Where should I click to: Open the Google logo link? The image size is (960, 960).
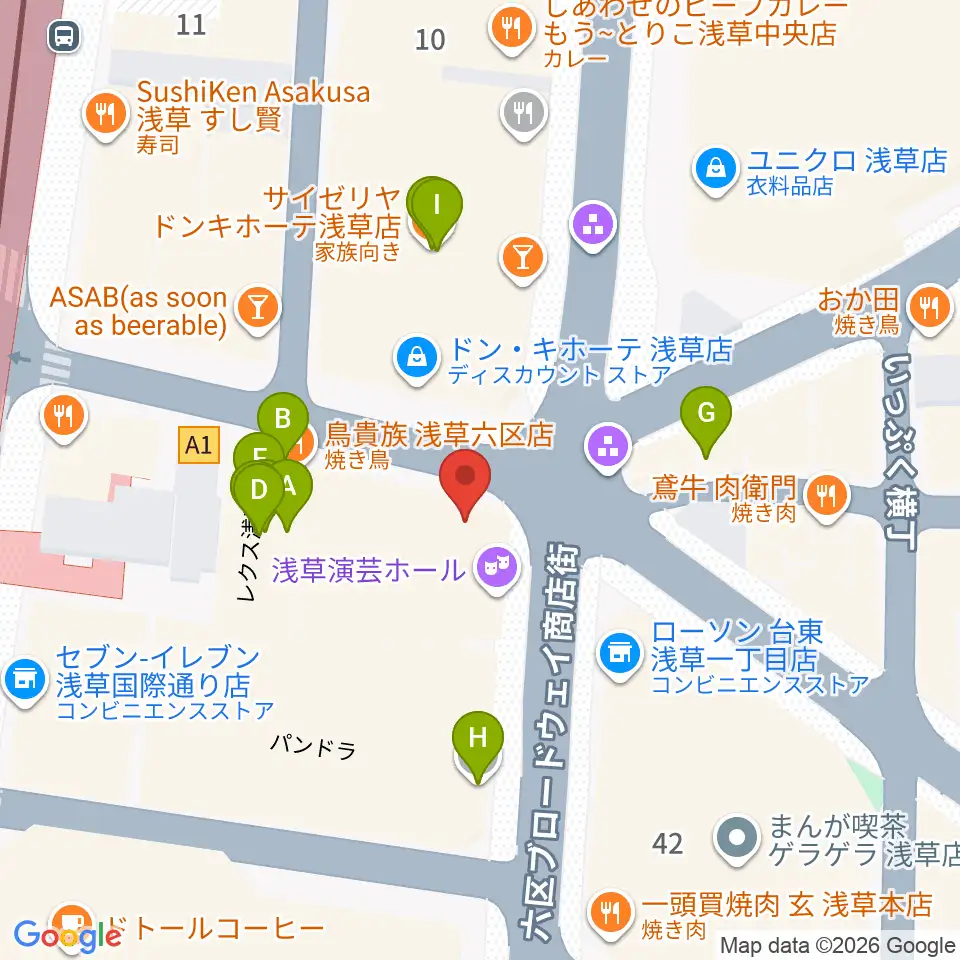[x=67, y=936]
